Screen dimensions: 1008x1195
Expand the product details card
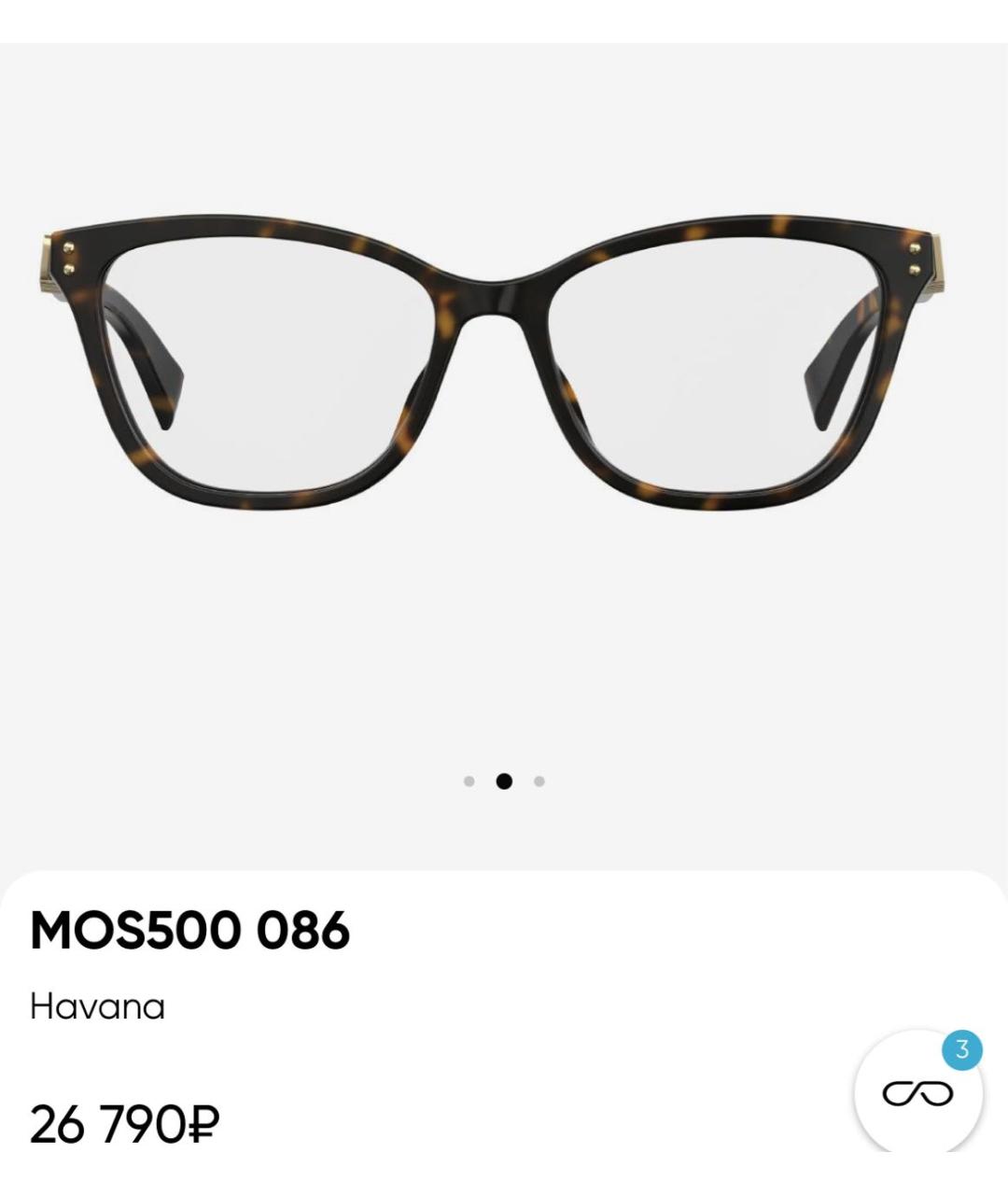tap(504, 887)
